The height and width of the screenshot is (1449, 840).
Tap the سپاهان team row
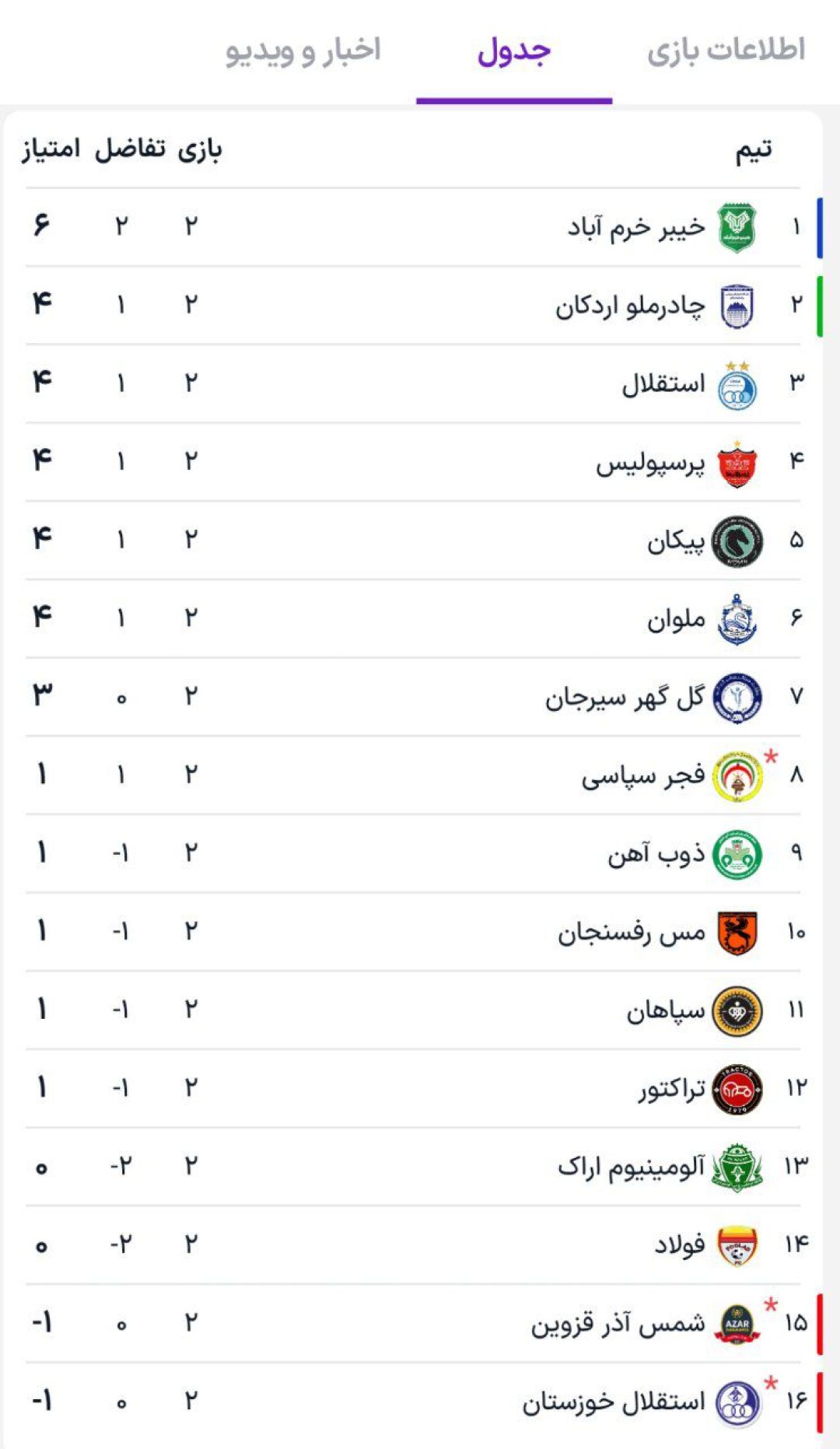(x=413, y=1010)
